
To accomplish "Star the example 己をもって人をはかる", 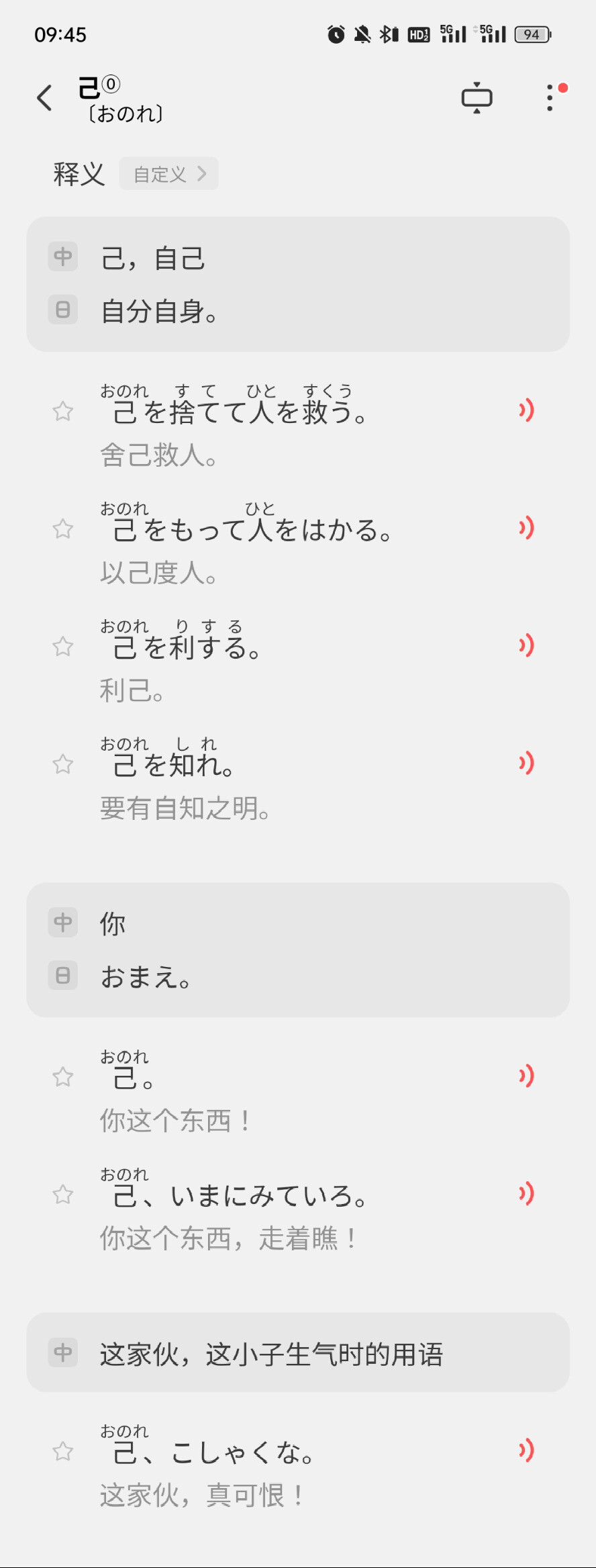I will [63, 529].
